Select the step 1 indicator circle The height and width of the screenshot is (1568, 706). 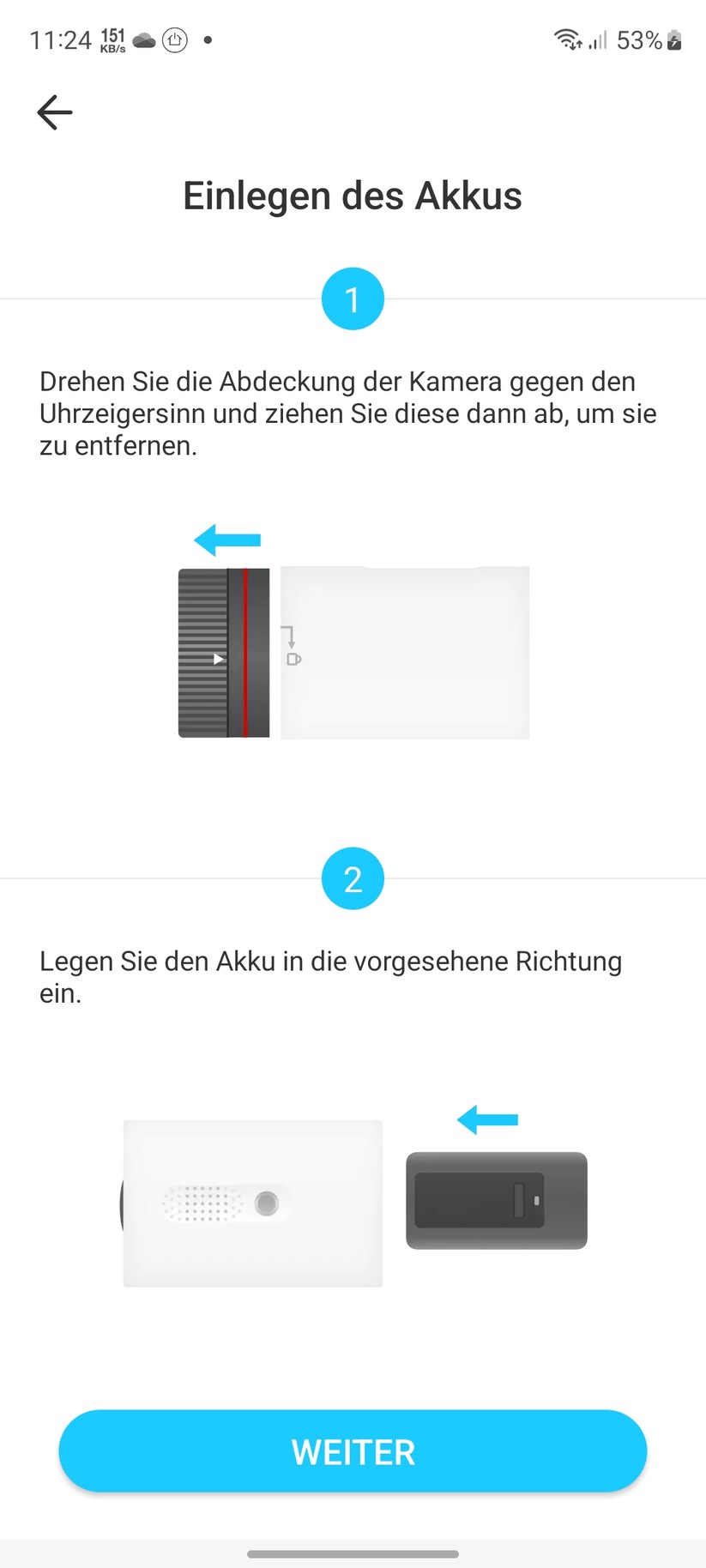pos(352,299)
